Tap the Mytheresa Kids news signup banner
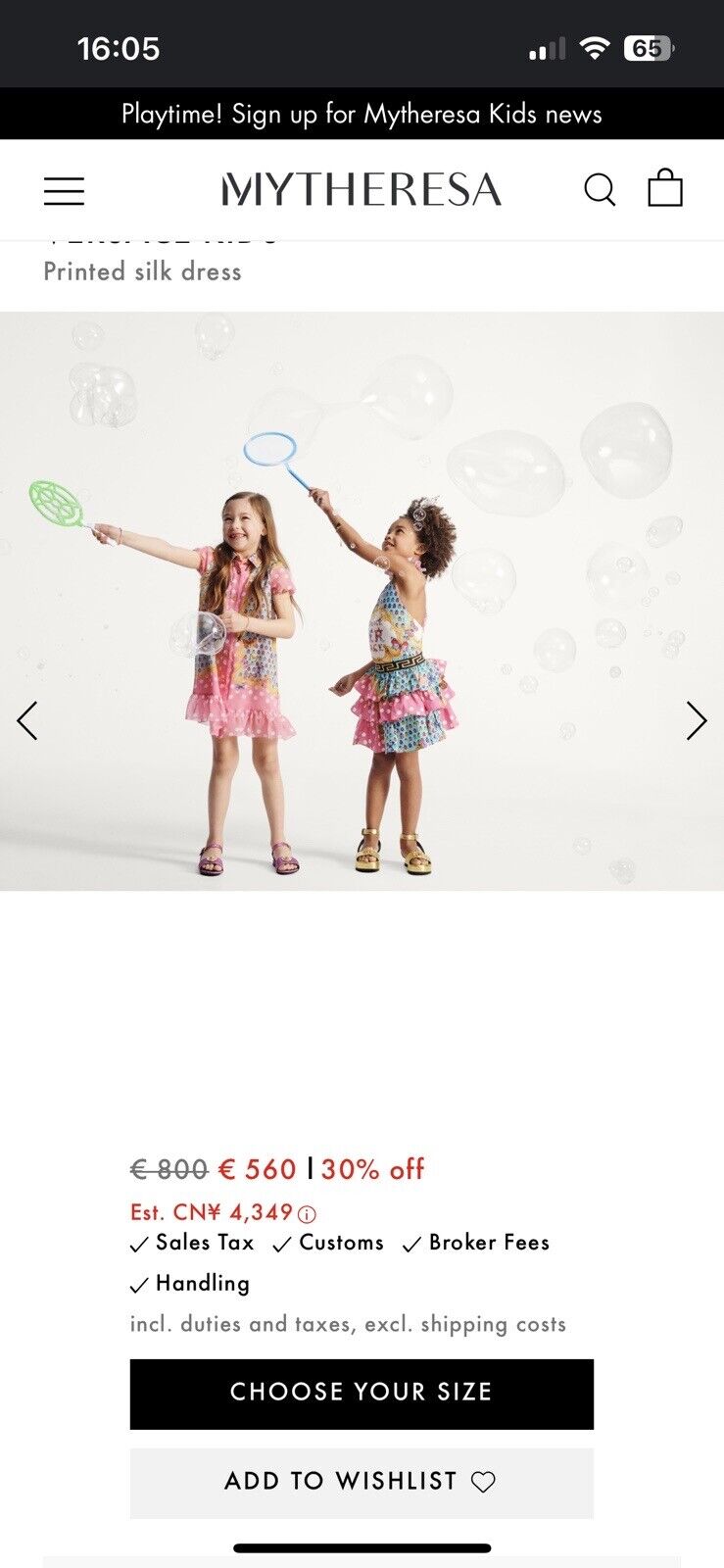724x1568 pixels. [x=362, y=115]
